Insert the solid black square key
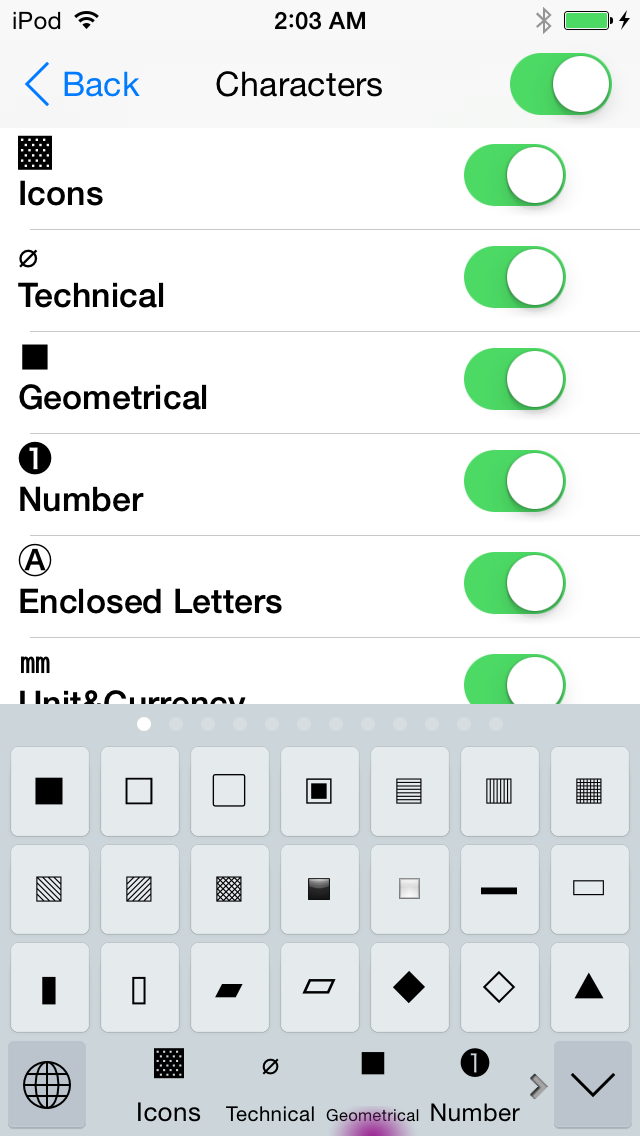Screen dimensions: 640x1136 coord(49,791)
